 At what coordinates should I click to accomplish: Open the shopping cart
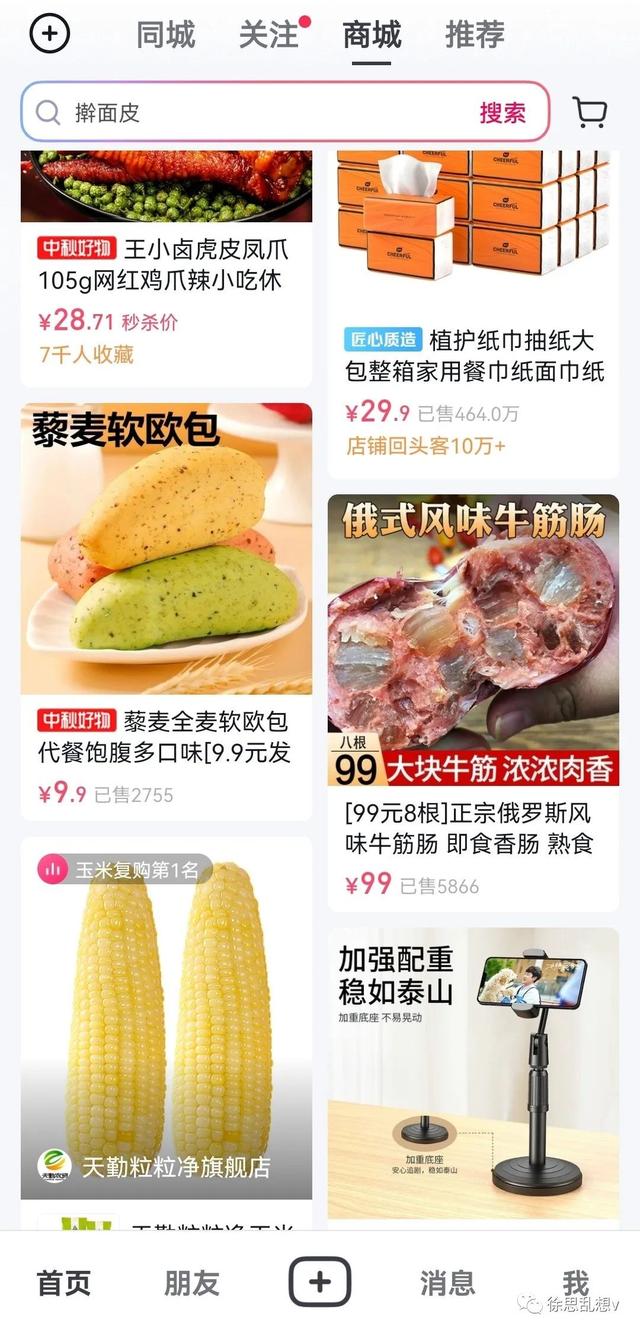[590, 112]
